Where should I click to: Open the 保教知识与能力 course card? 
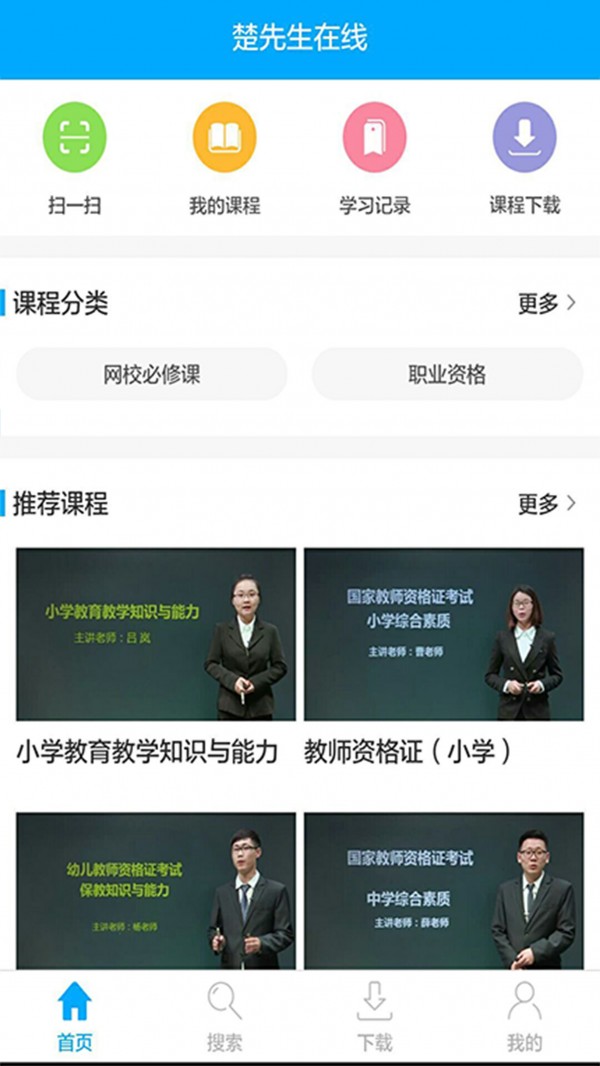click(156, 890)
